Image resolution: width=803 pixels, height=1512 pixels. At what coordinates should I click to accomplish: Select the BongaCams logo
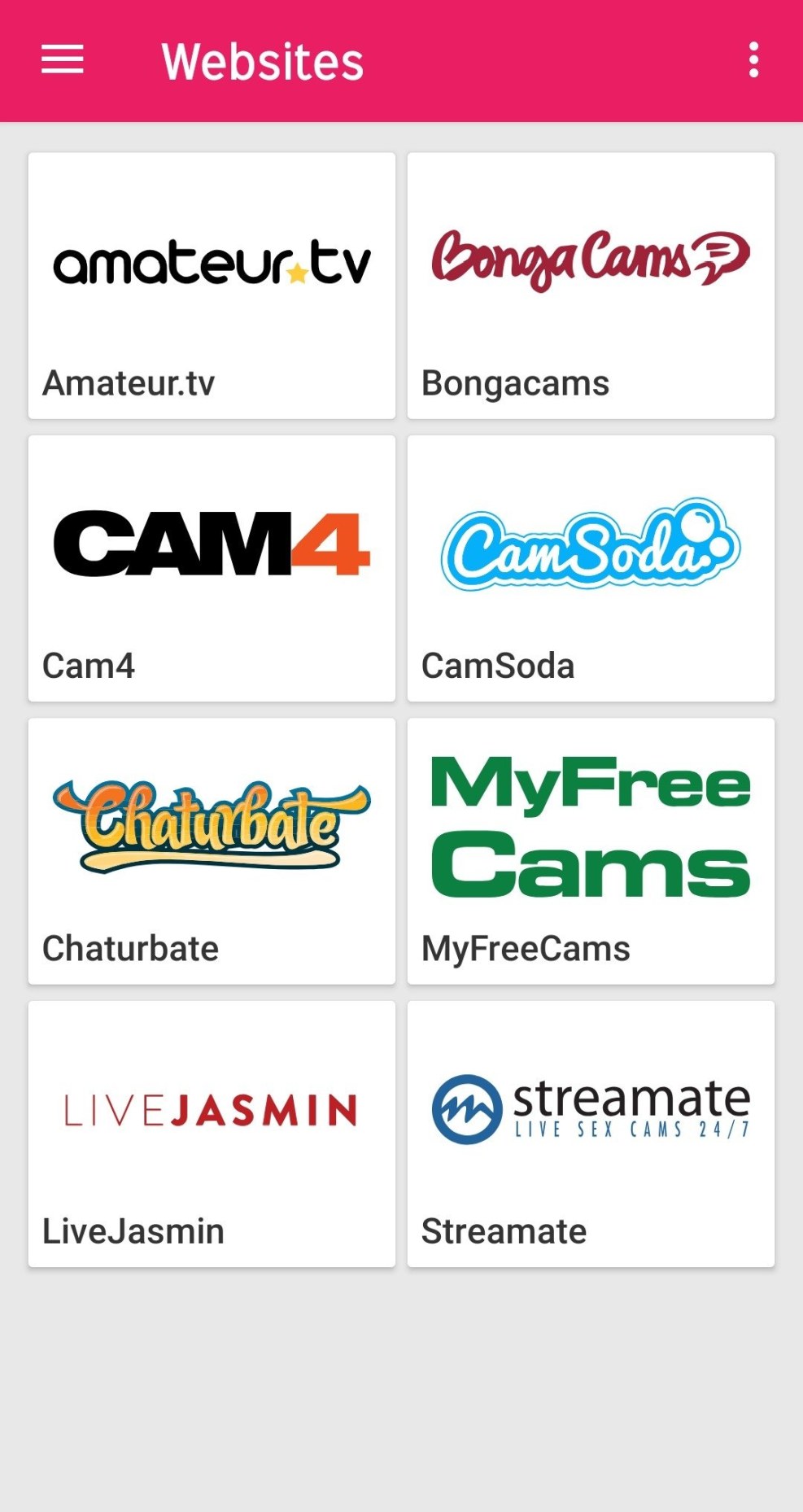click(591, 259)
